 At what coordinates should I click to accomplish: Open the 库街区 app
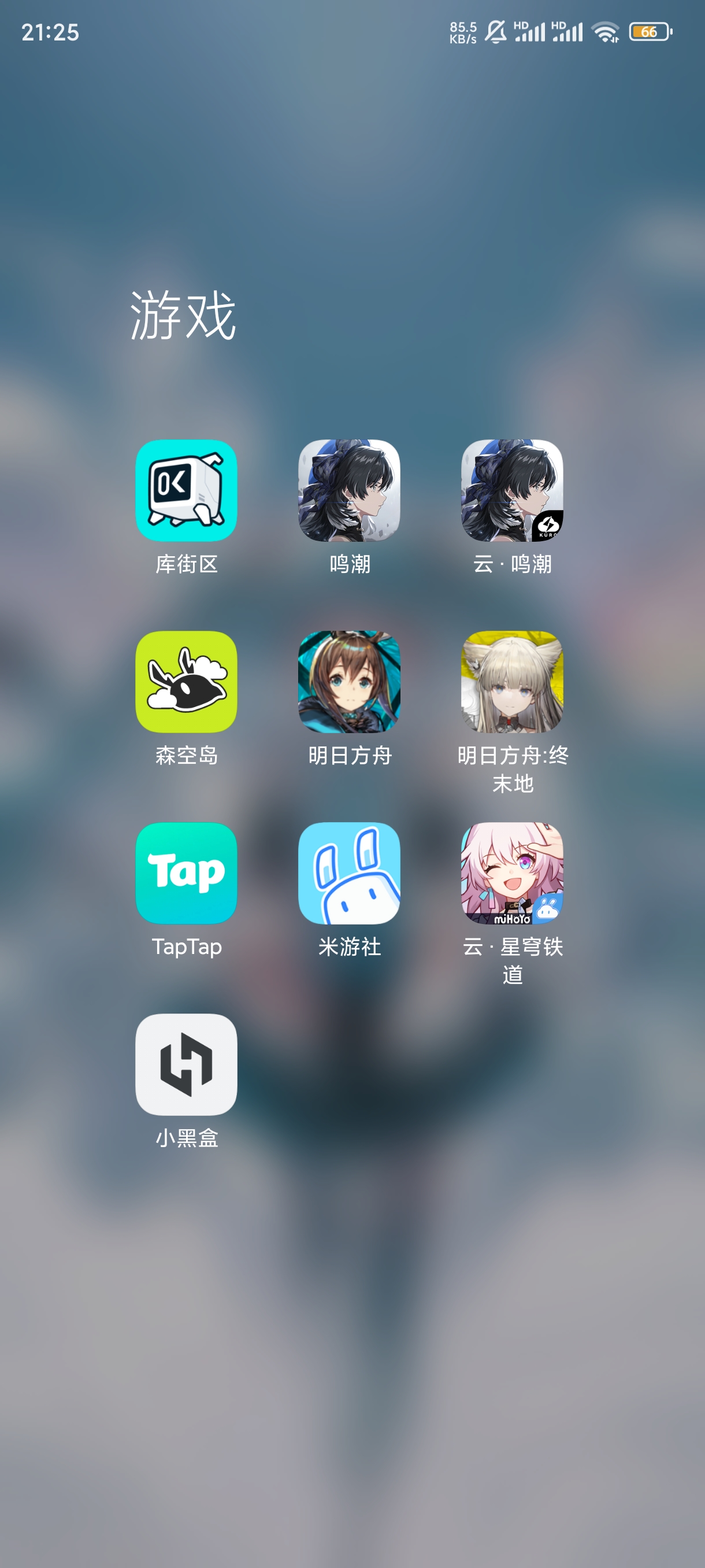pos(186,491)
